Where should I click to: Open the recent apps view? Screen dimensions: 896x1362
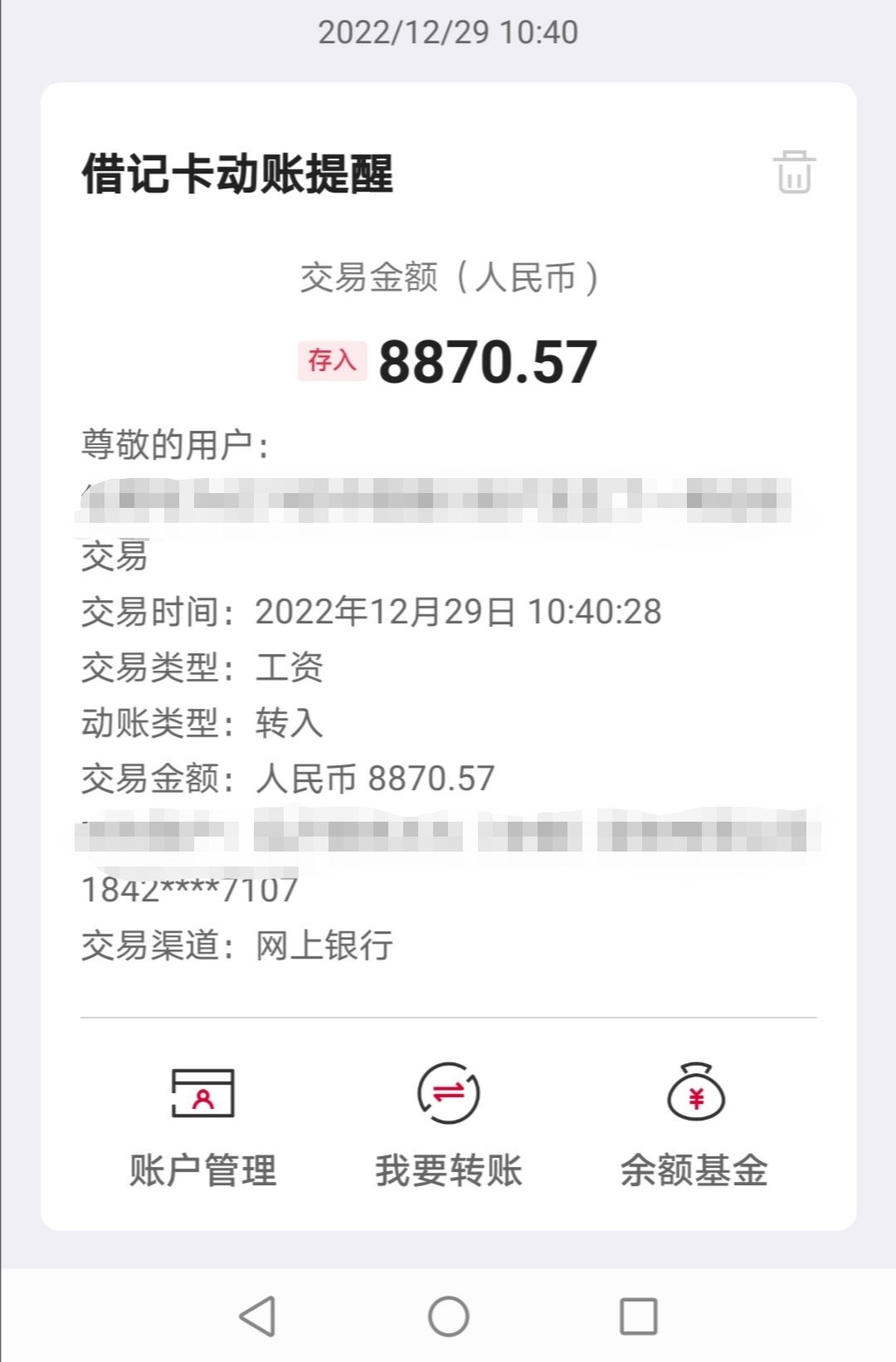pos(638,1316)
